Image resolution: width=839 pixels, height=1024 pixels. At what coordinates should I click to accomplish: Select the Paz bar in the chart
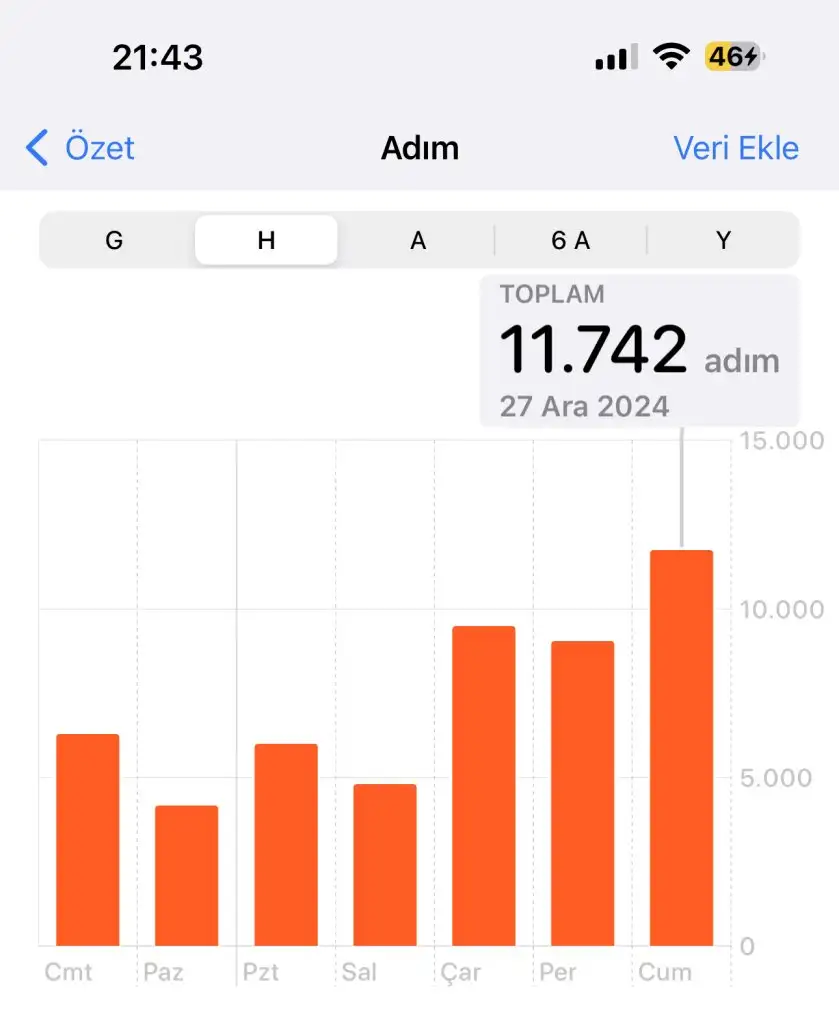tap(186, 875)
